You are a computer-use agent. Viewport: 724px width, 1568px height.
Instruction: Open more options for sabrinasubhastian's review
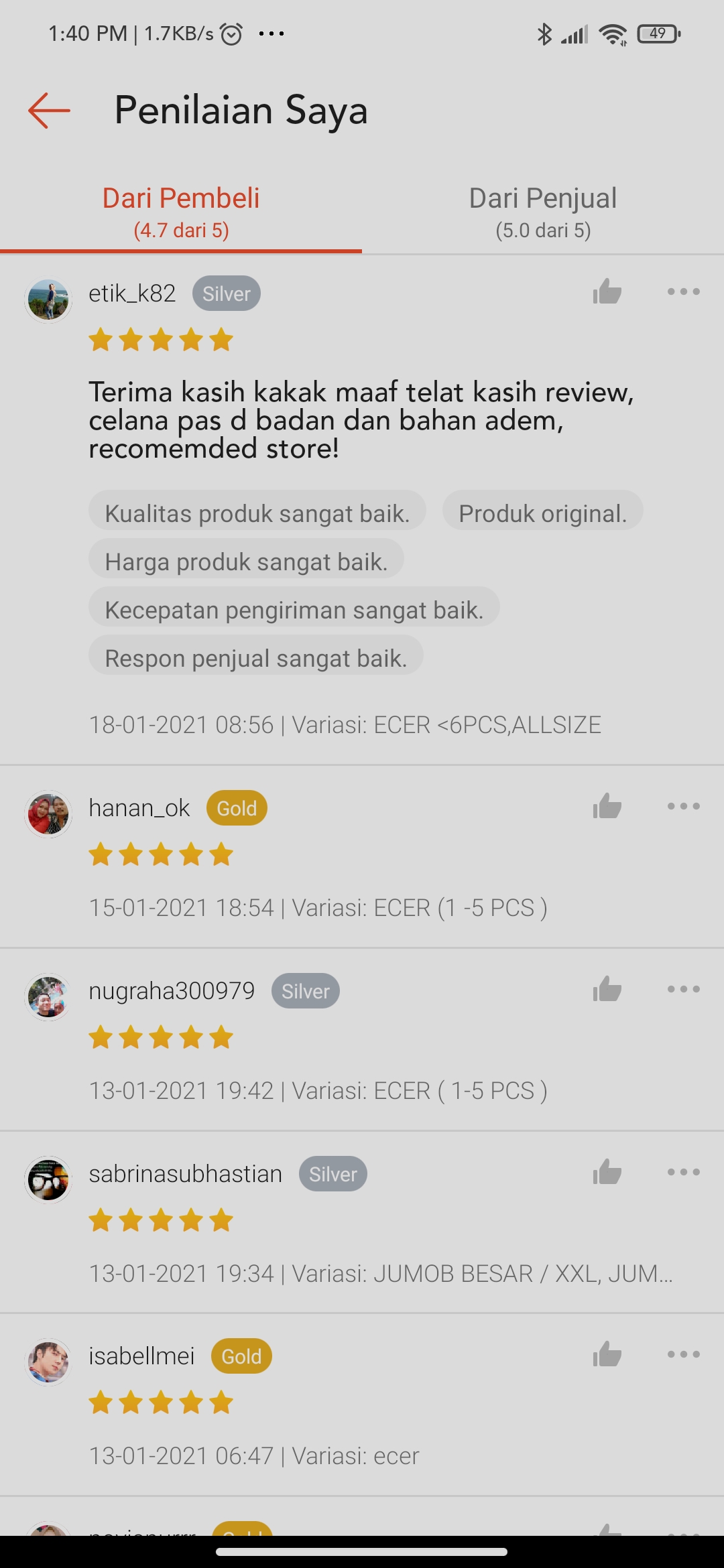click(x=683, y=1173)
